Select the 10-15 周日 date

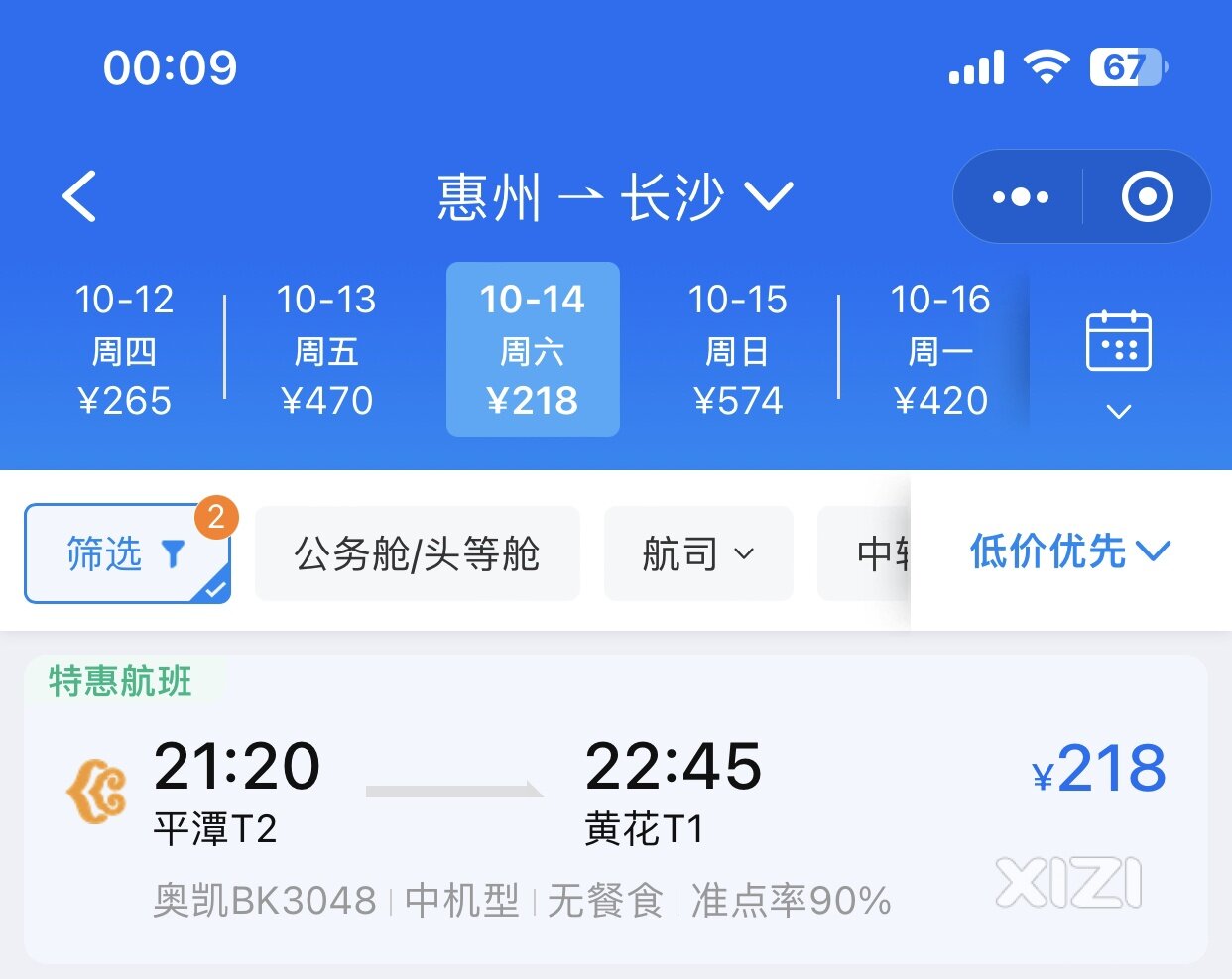pyautogui.click(x=737, y=349)
